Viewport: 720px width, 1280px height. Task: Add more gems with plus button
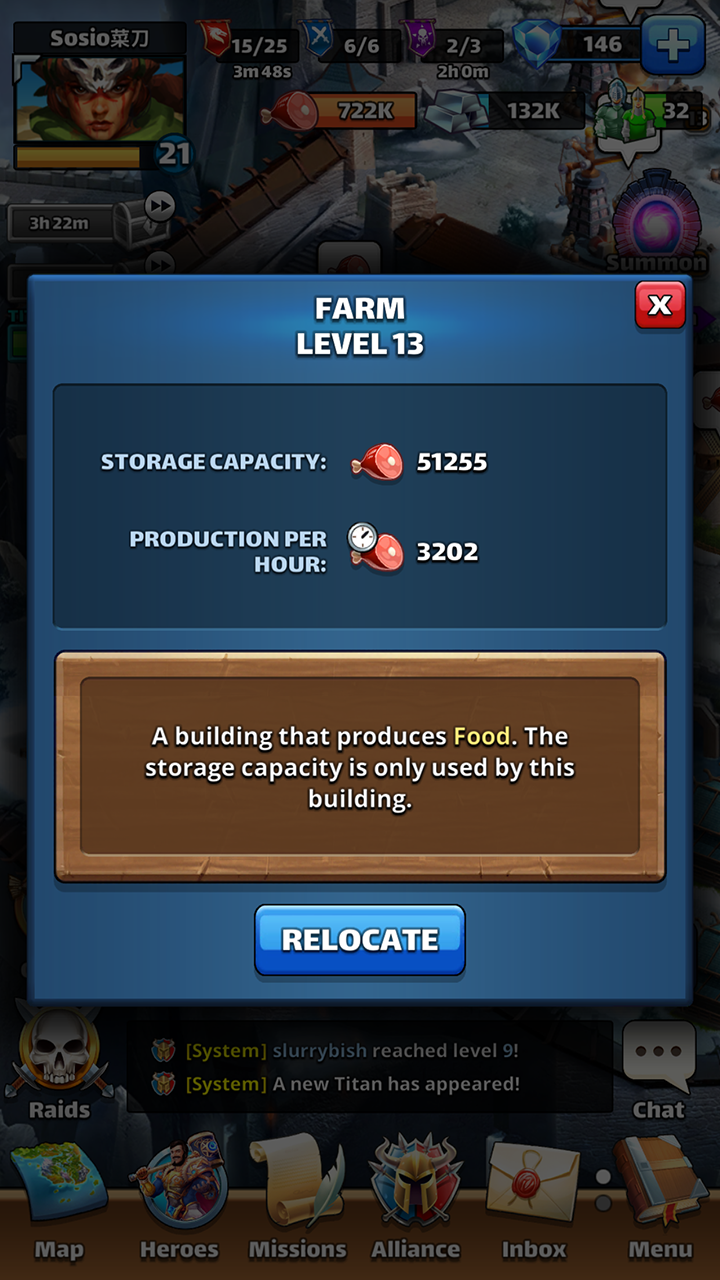click(x=672, y=46)
